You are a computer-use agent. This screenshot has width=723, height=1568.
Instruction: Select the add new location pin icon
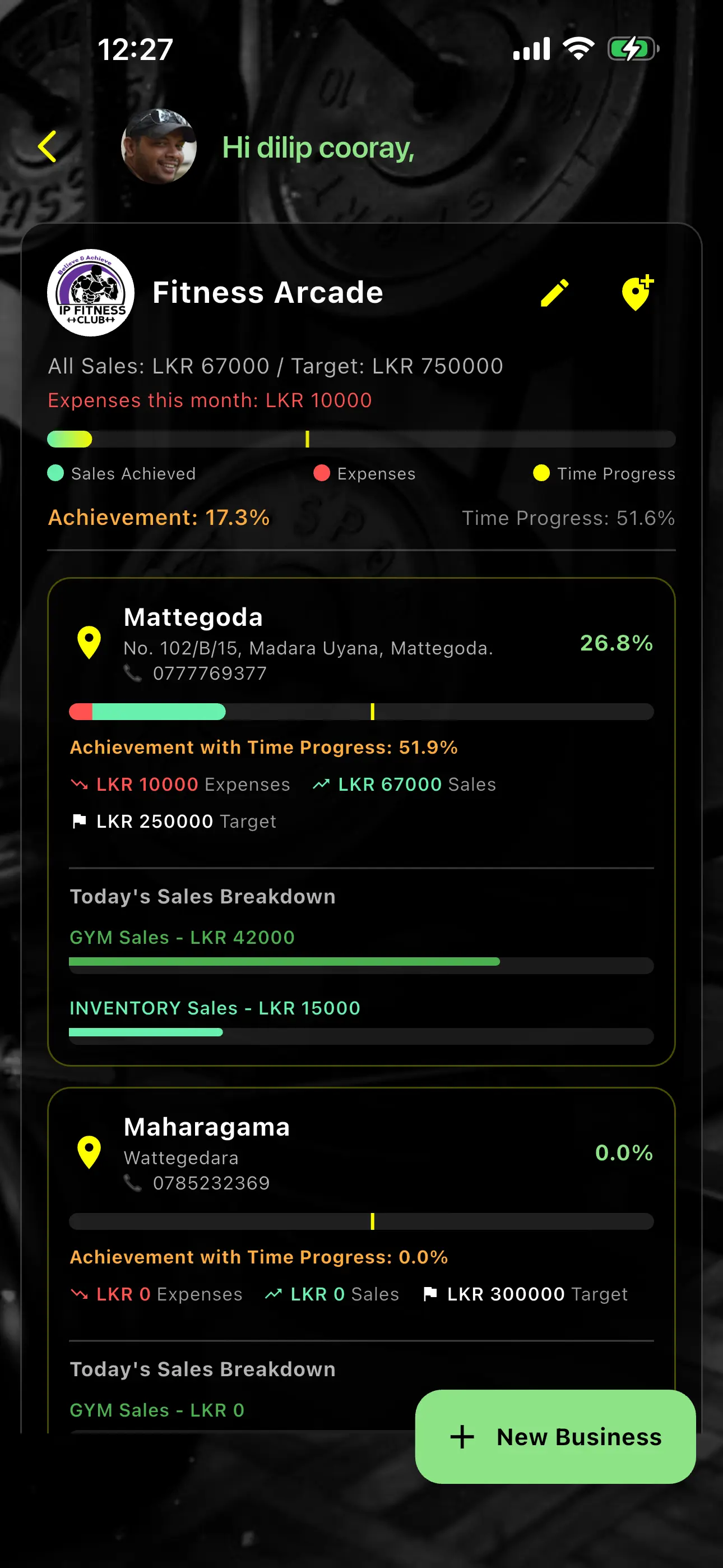coord(637,293)
